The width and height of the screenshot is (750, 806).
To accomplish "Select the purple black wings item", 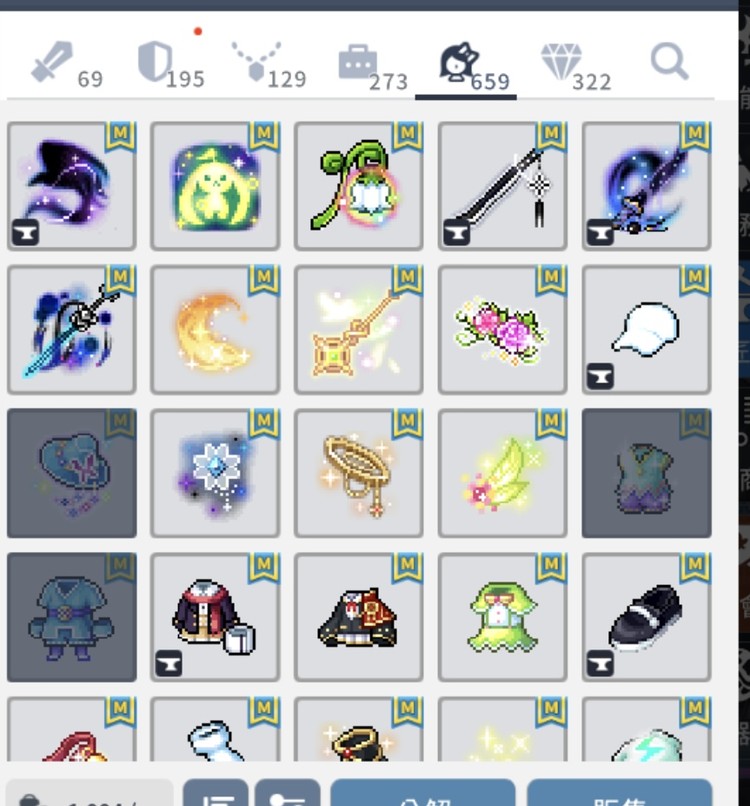I will coord(71,186).
